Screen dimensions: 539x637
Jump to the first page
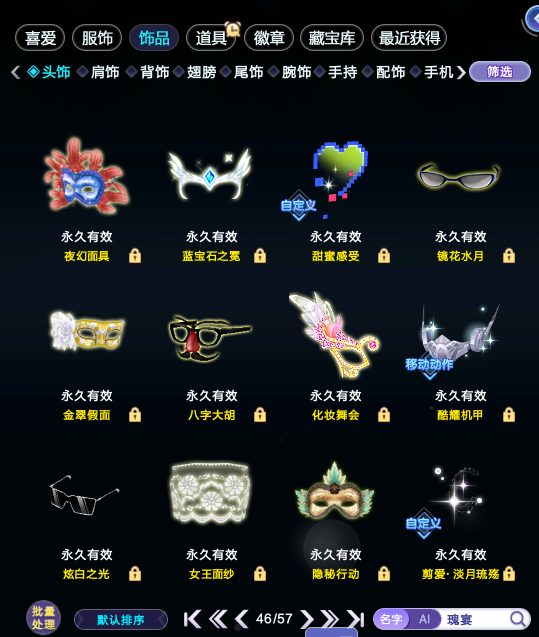click(192, 619)
